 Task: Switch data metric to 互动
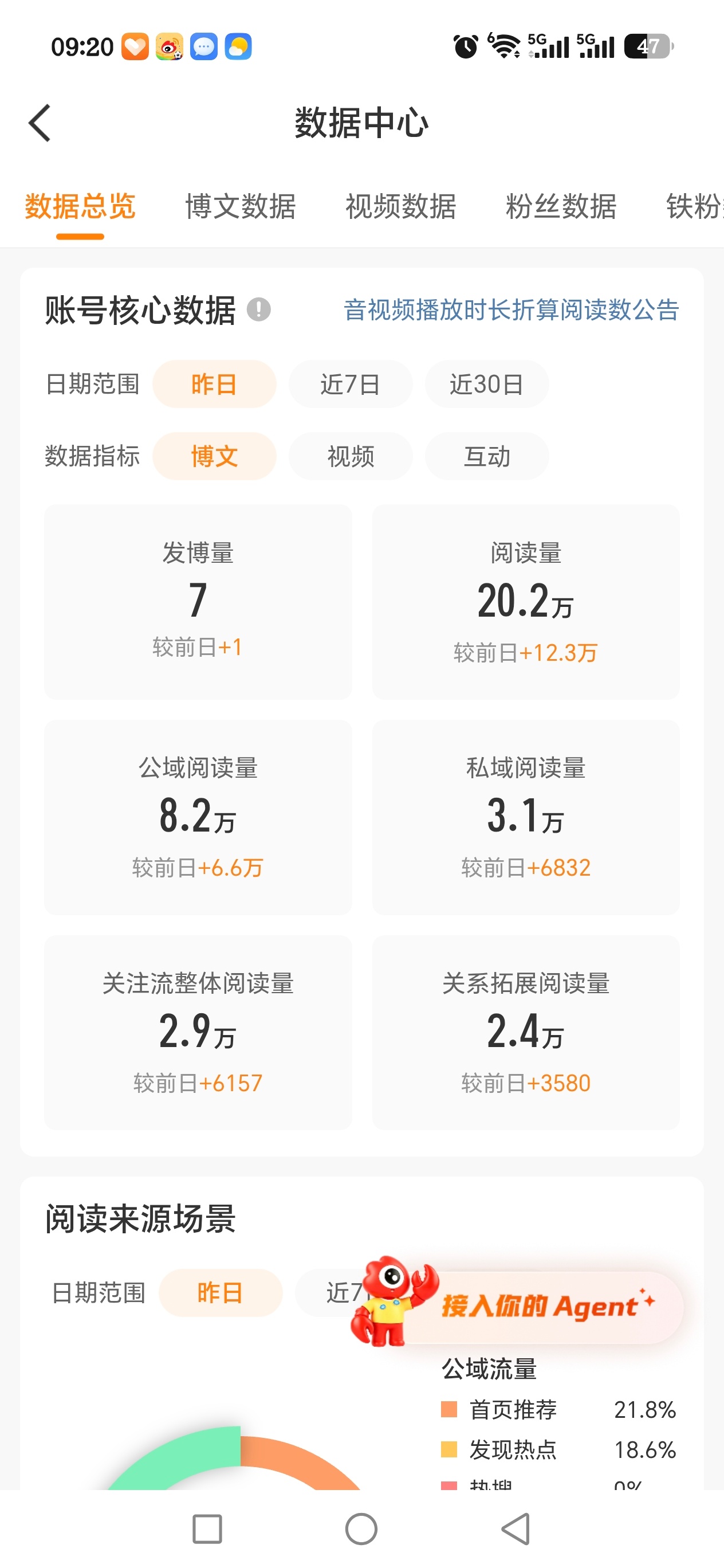coord(487,456)
